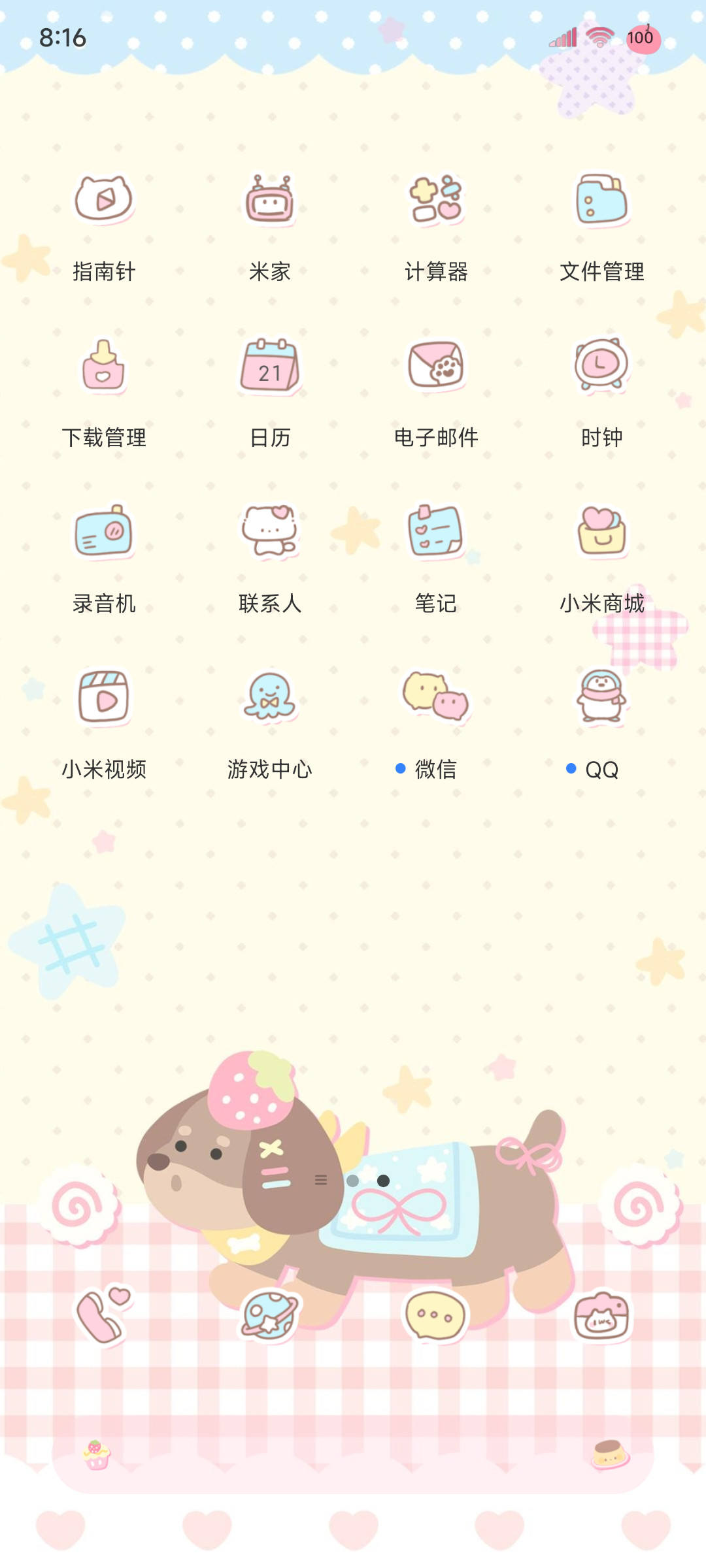Open the planet browser icon in the dock
This screenshot has height=1568, width=706.
click(x=270, y=1315)
